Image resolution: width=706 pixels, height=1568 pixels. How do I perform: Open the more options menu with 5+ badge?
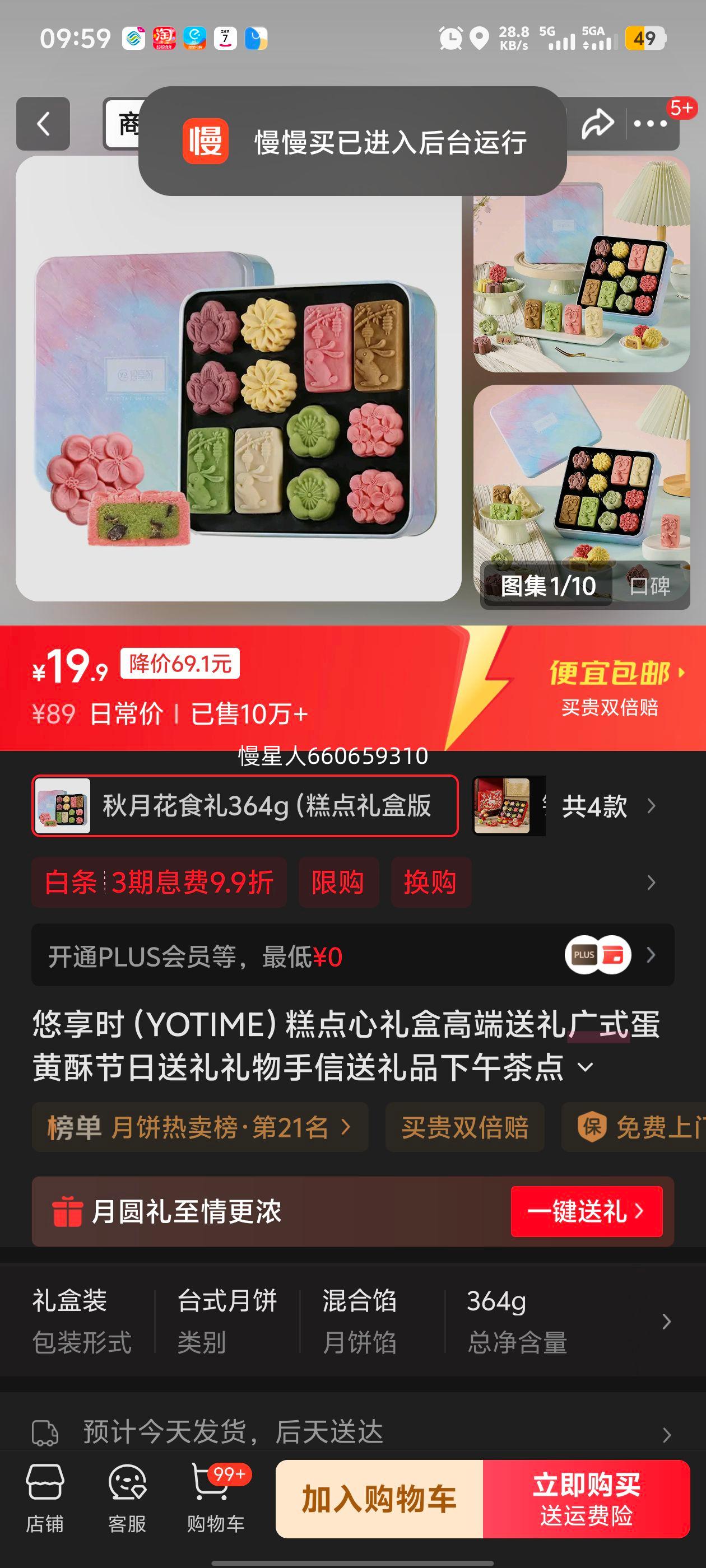tap(649, 124)
